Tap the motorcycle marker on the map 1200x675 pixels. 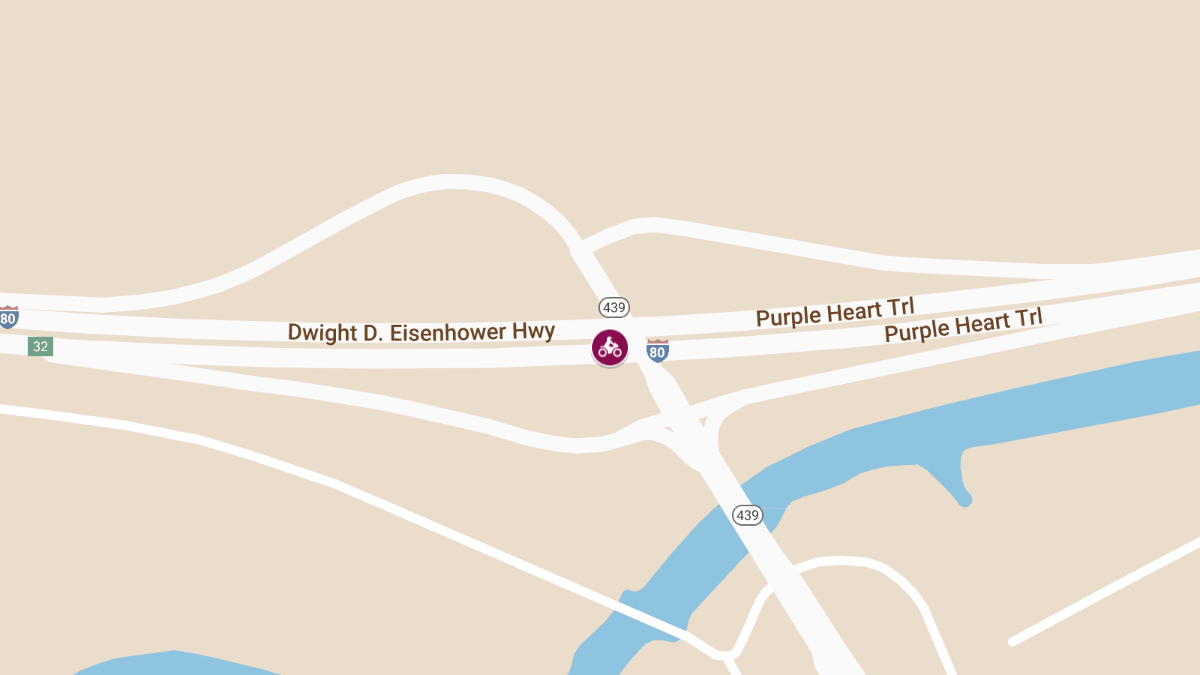pyautogui.click(x=610, y=347)
